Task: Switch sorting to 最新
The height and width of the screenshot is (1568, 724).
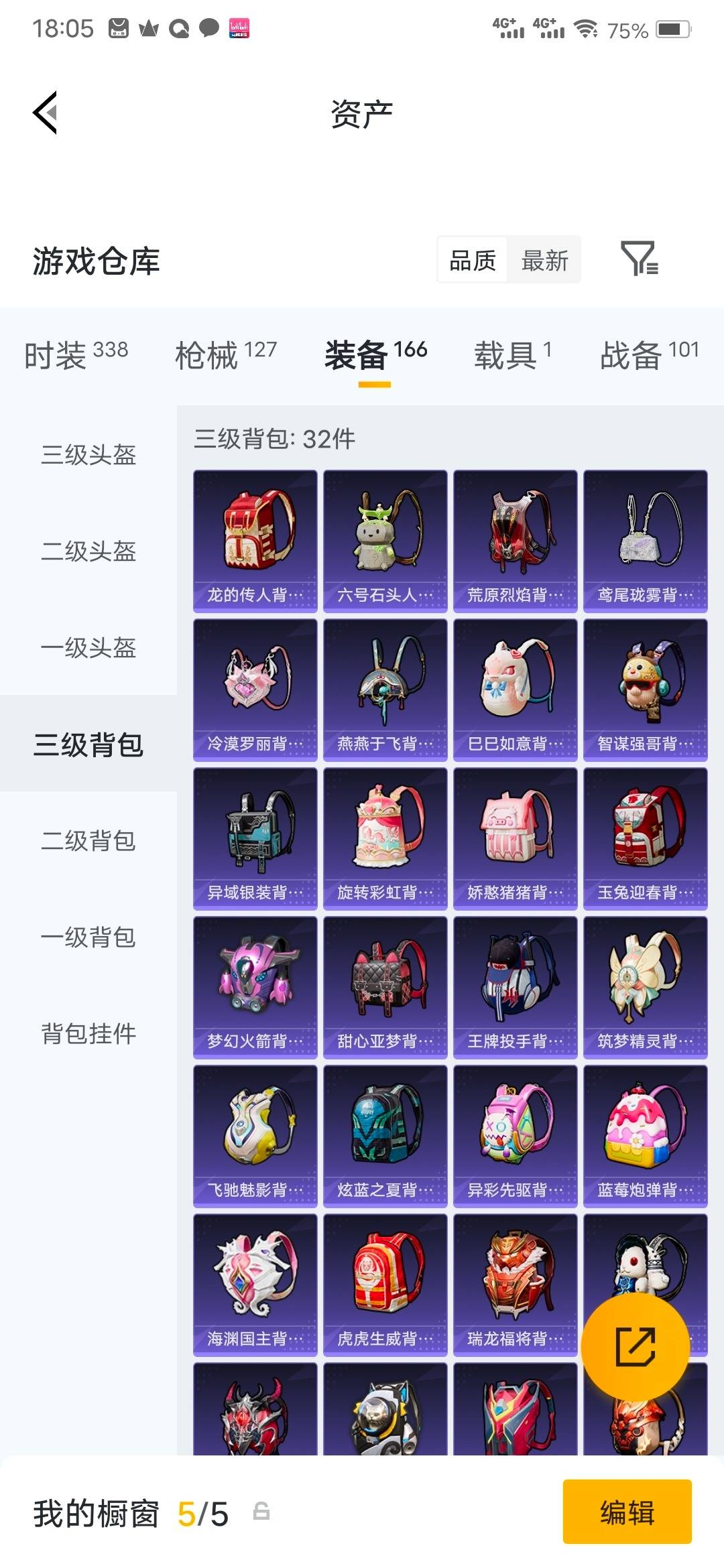Action: pyautogui.click(x=546, y=261)
